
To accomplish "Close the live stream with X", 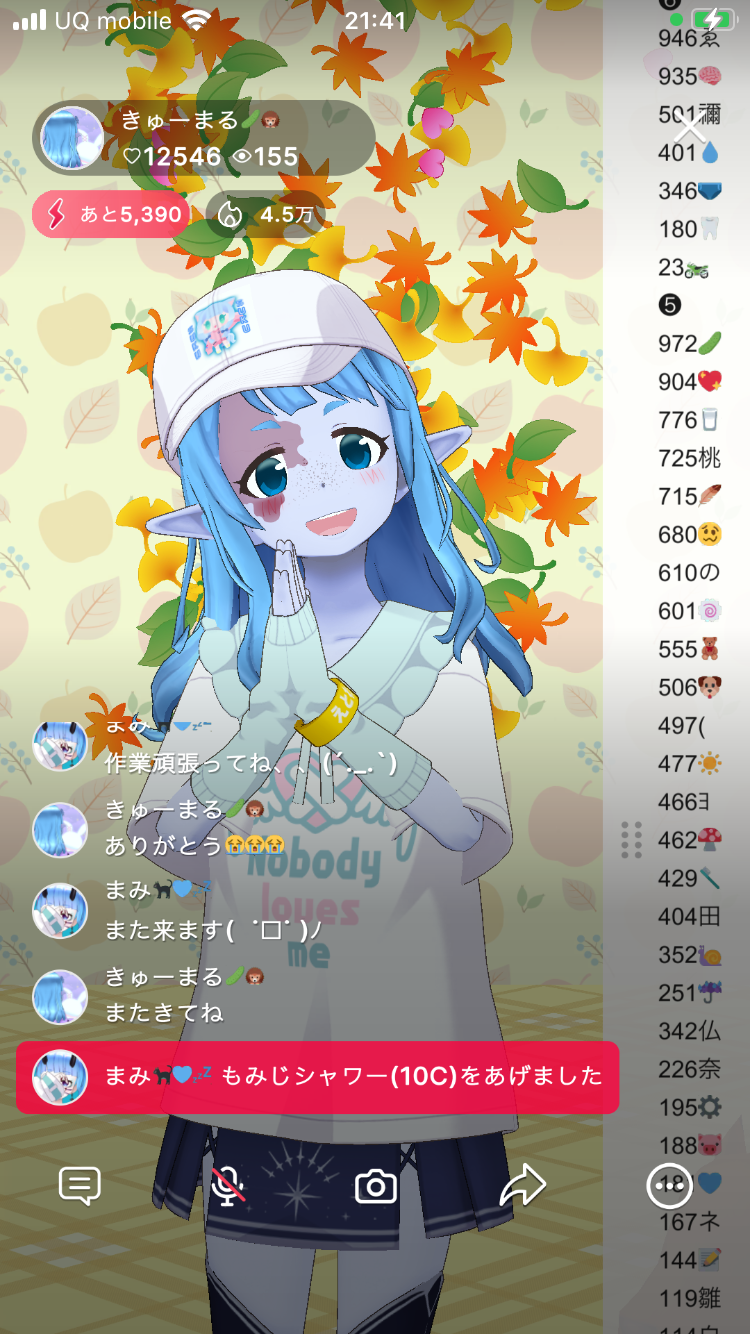I will (691, 132).
